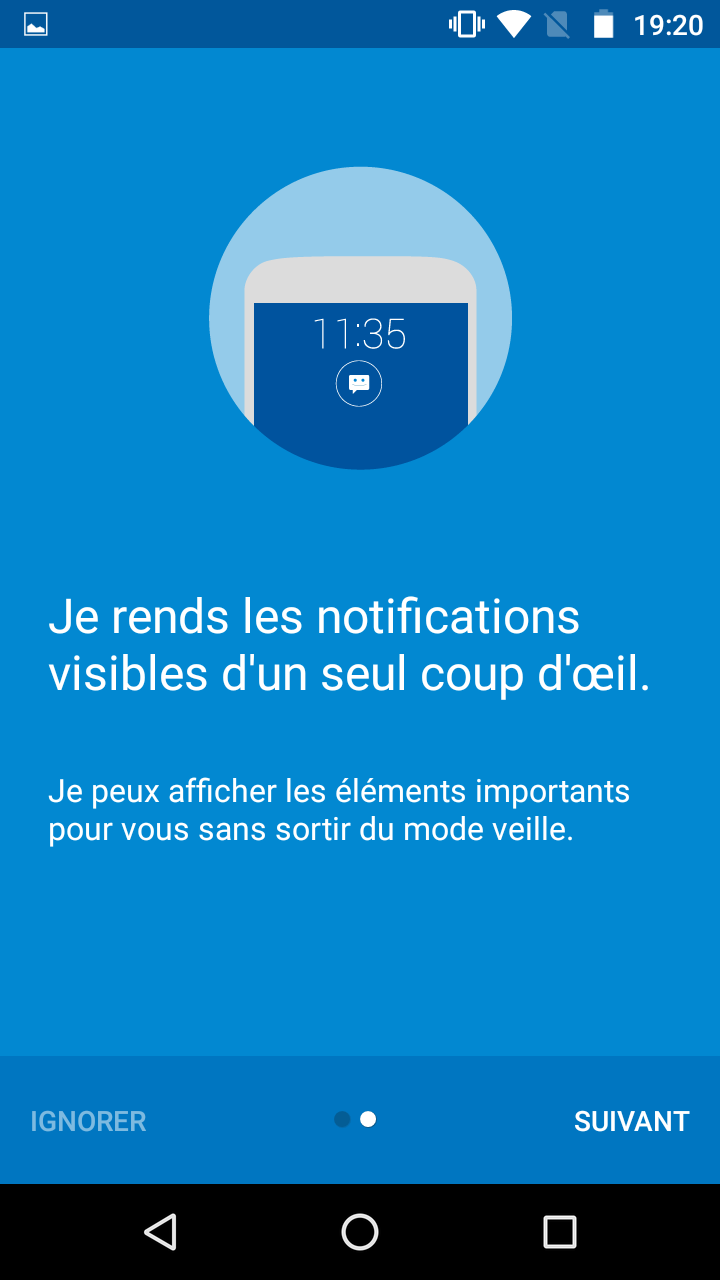Viewport: 720px width, 1280px height.
Task: Return to the home screen
Action: tap(360, 1232)
